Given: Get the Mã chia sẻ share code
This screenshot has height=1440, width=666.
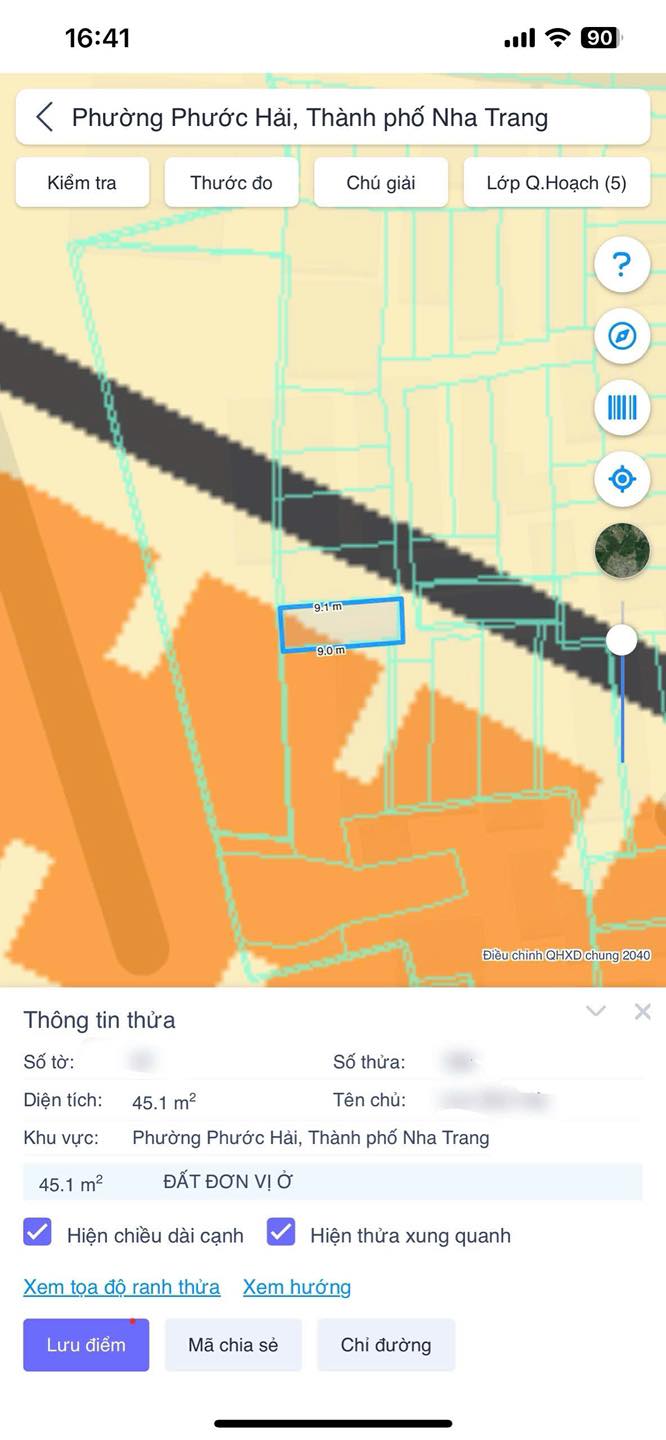Looking at the screenshot, I should point(233,1344).
